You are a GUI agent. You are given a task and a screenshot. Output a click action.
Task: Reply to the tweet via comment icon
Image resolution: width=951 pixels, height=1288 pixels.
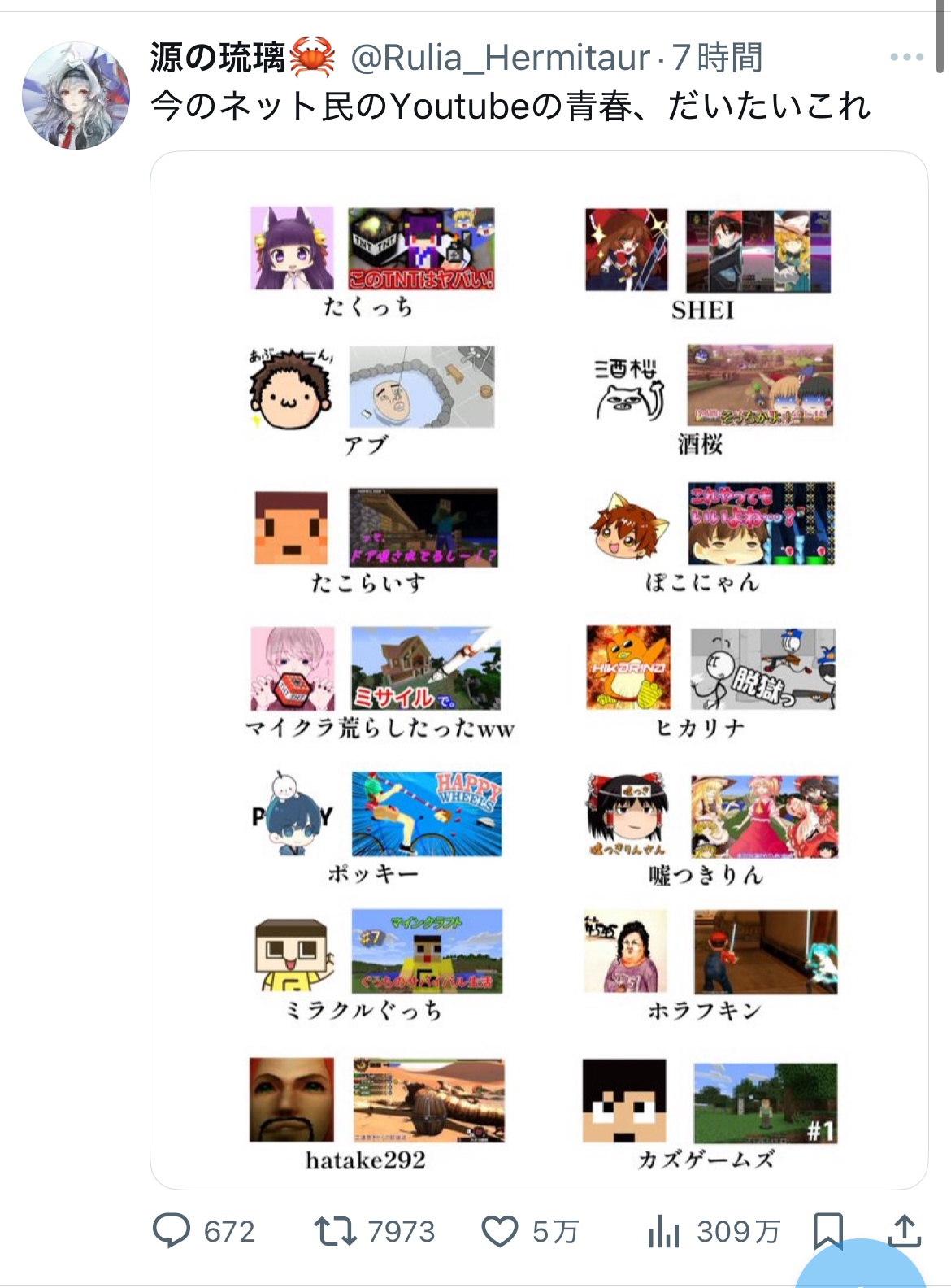pos(172,1230)
